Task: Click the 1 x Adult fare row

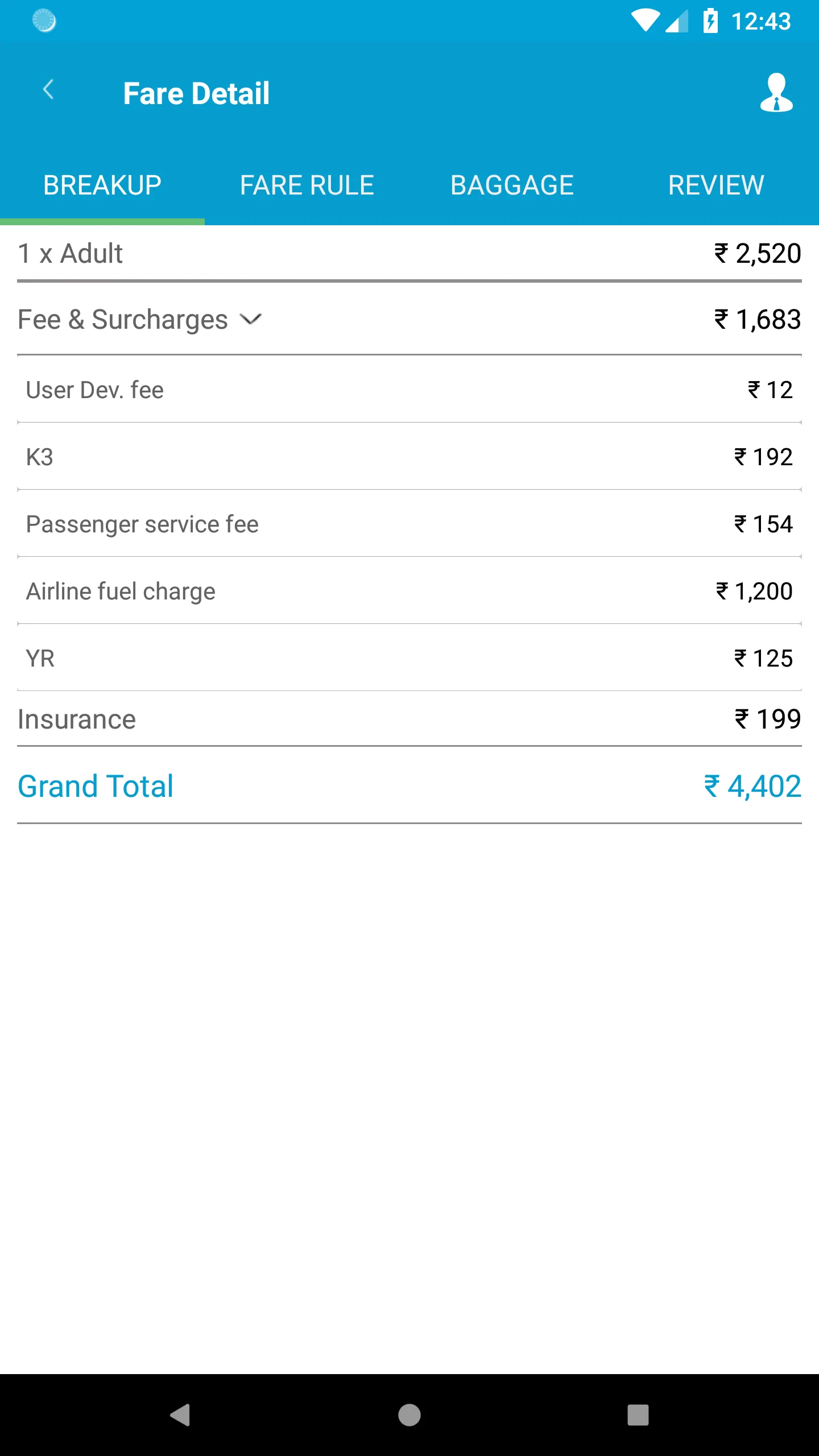Action: [409, 253]
